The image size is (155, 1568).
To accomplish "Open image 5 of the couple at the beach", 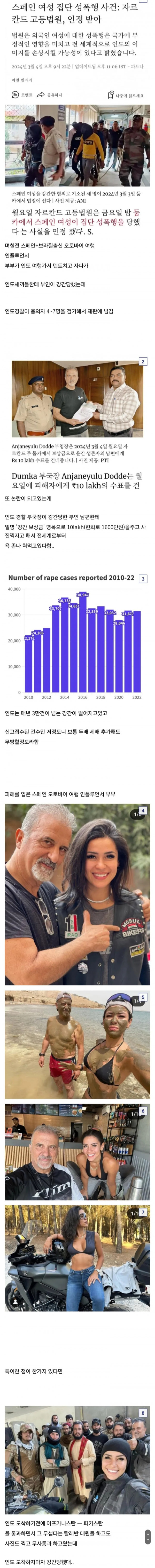I will coord(77,1043).
